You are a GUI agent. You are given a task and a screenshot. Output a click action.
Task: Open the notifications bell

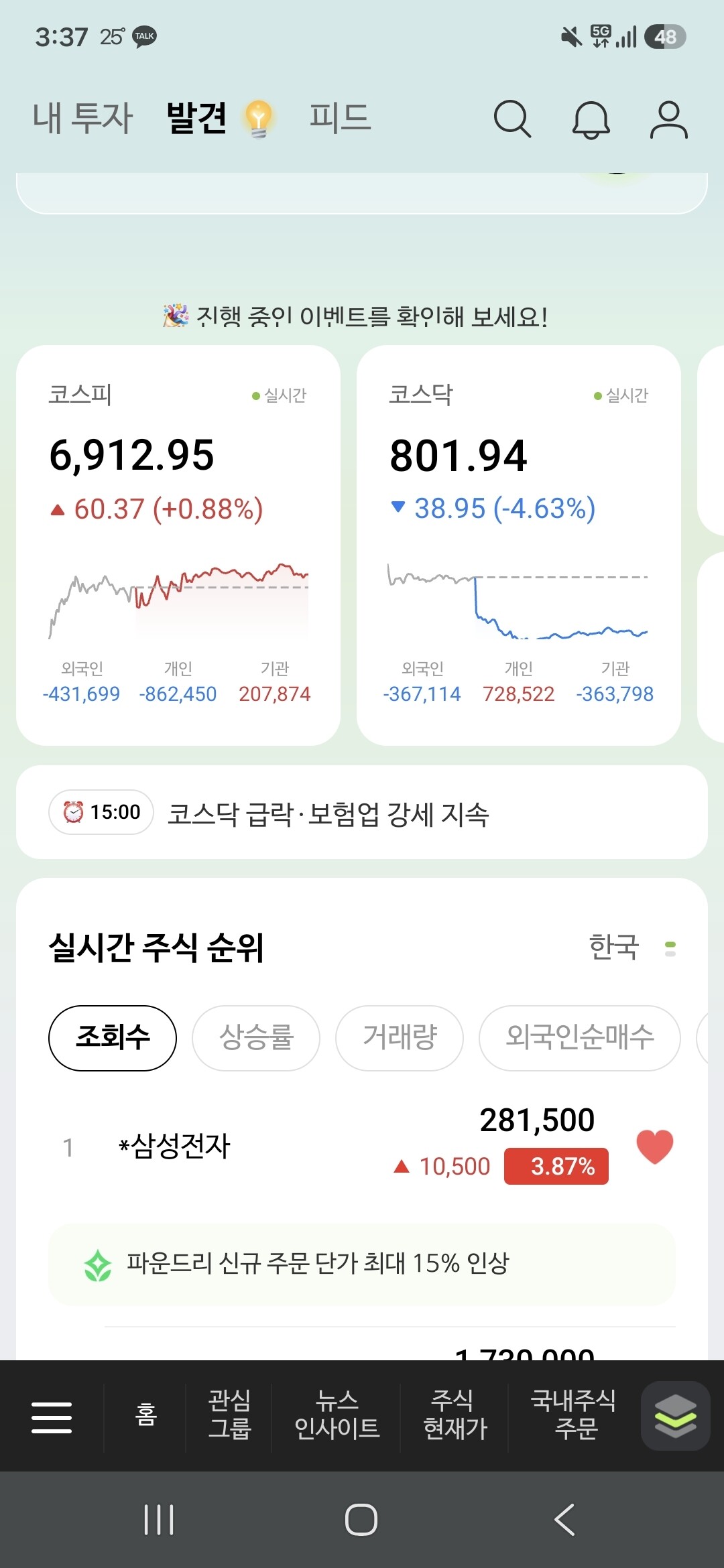[591, 120]
